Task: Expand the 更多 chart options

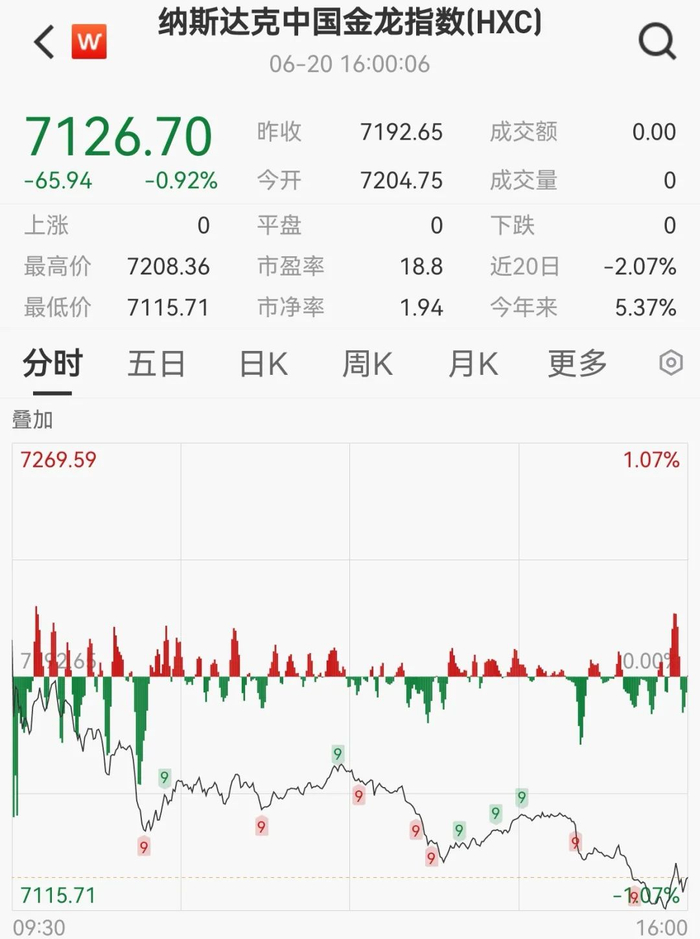Action: pos(577,364)
